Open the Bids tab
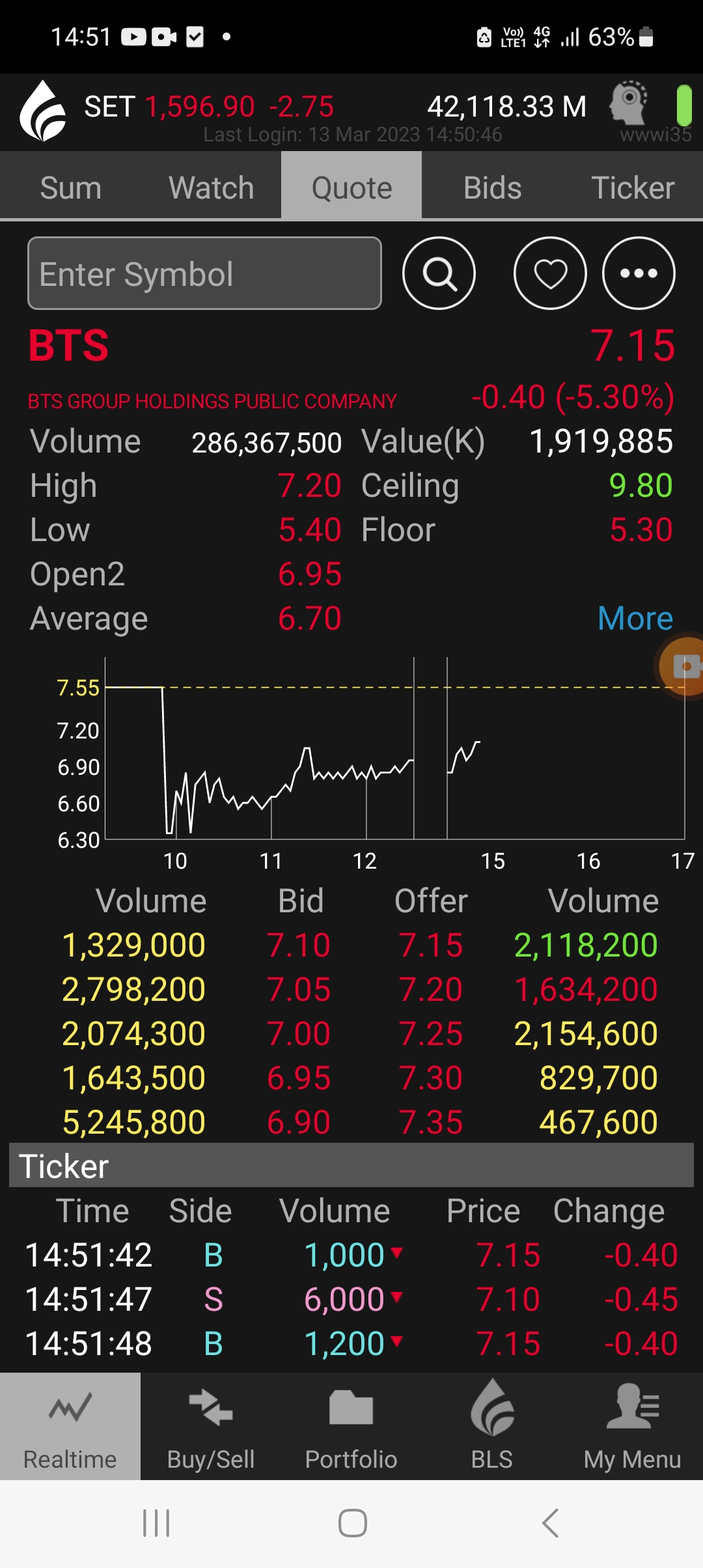Screen dimensions: 703x1568 pyautogui.click(x=492, y=188)
